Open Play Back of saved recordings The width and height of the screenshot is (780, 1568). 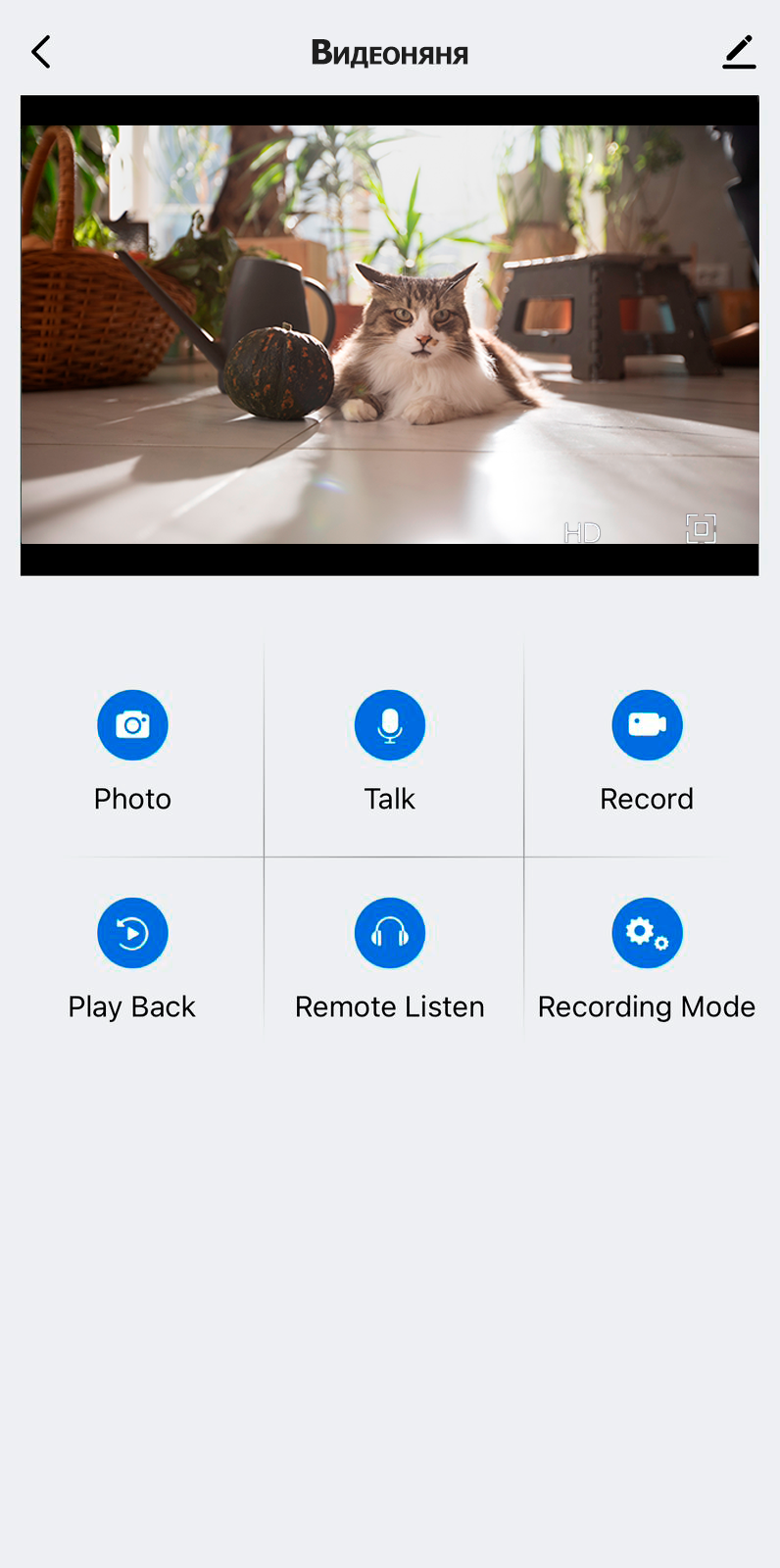132,933
